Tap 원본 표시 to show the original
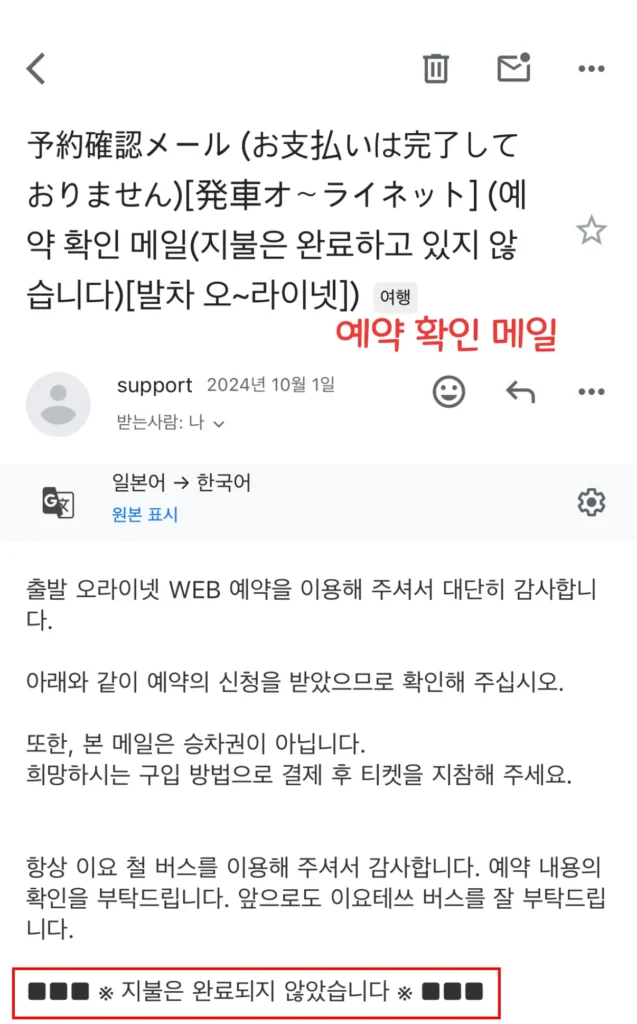The height and width of the screenshot is (1024, 637). (145, 515)
